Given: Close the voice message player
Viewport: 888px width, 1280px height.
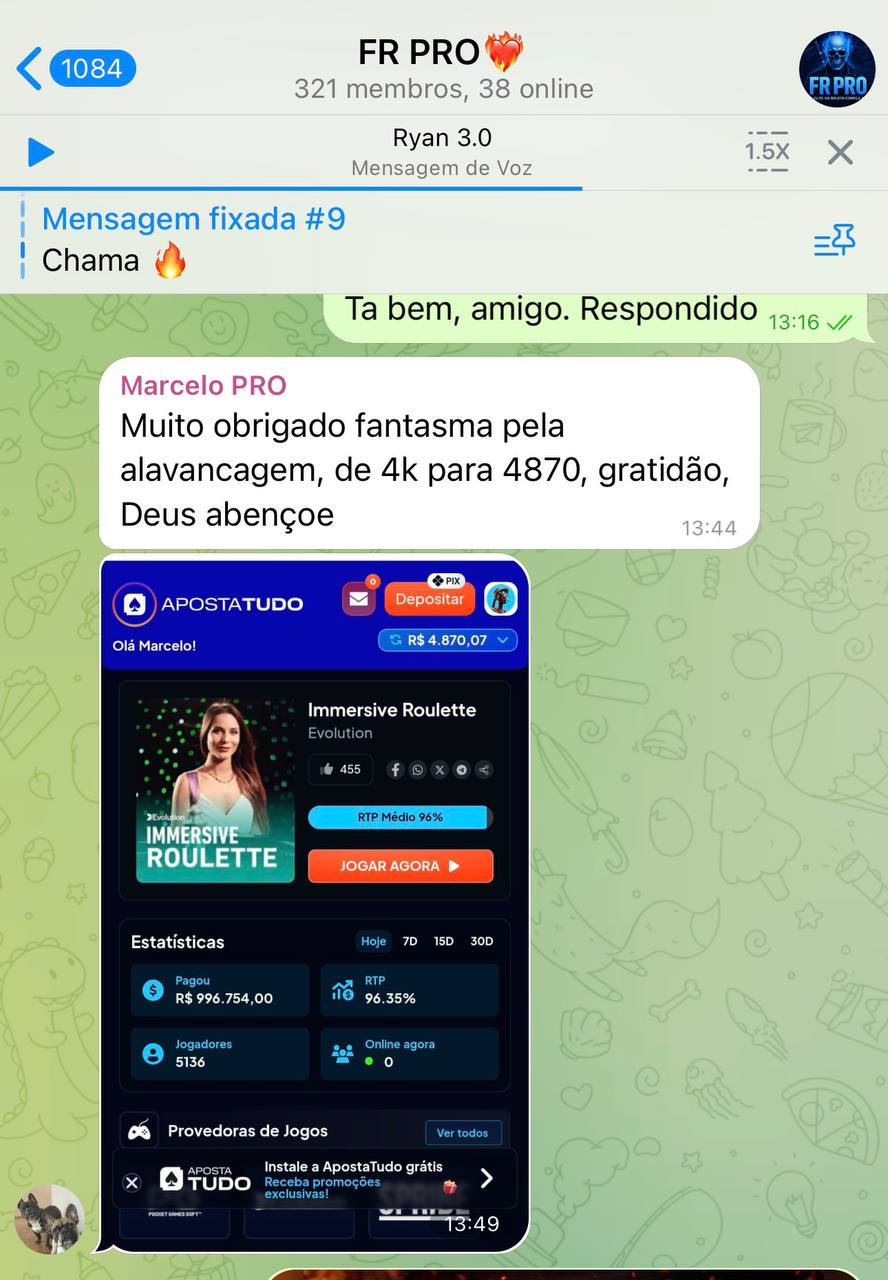Looking at the screenshot, I should [840, 152].
